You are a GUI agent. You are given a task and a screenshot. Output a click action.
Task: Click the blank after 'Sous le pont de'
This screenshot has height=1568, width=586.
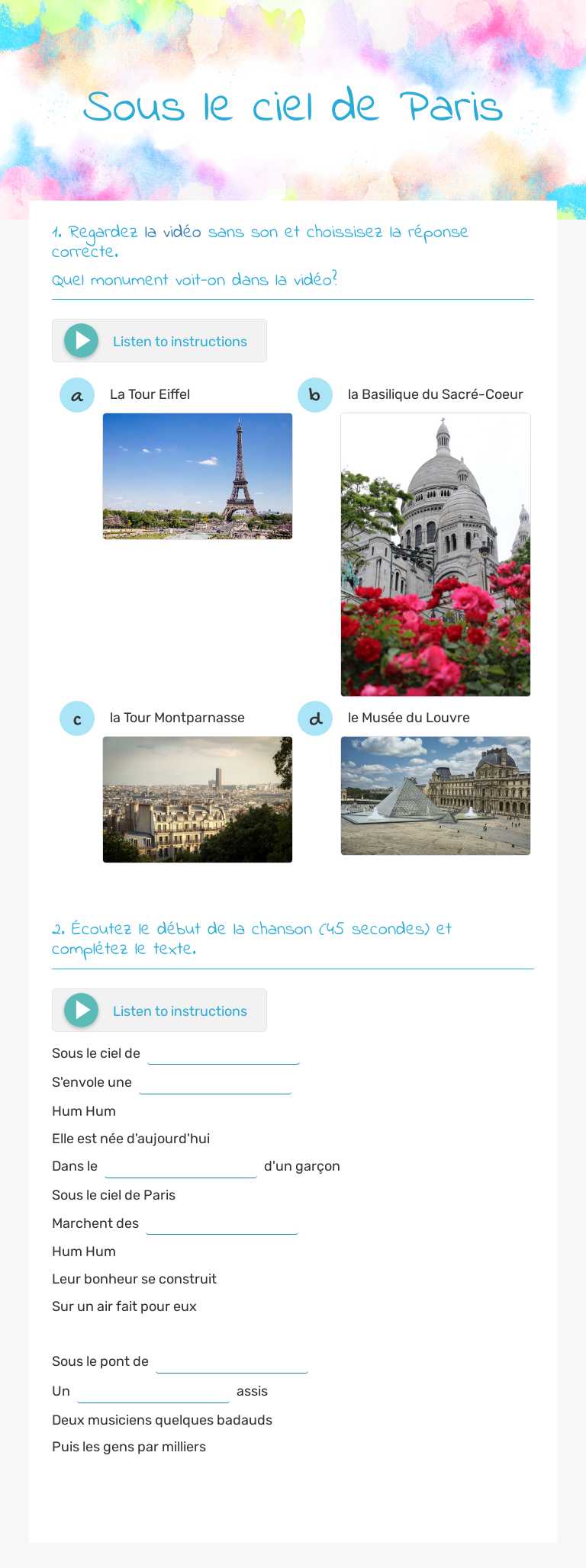pos(231,1361)
